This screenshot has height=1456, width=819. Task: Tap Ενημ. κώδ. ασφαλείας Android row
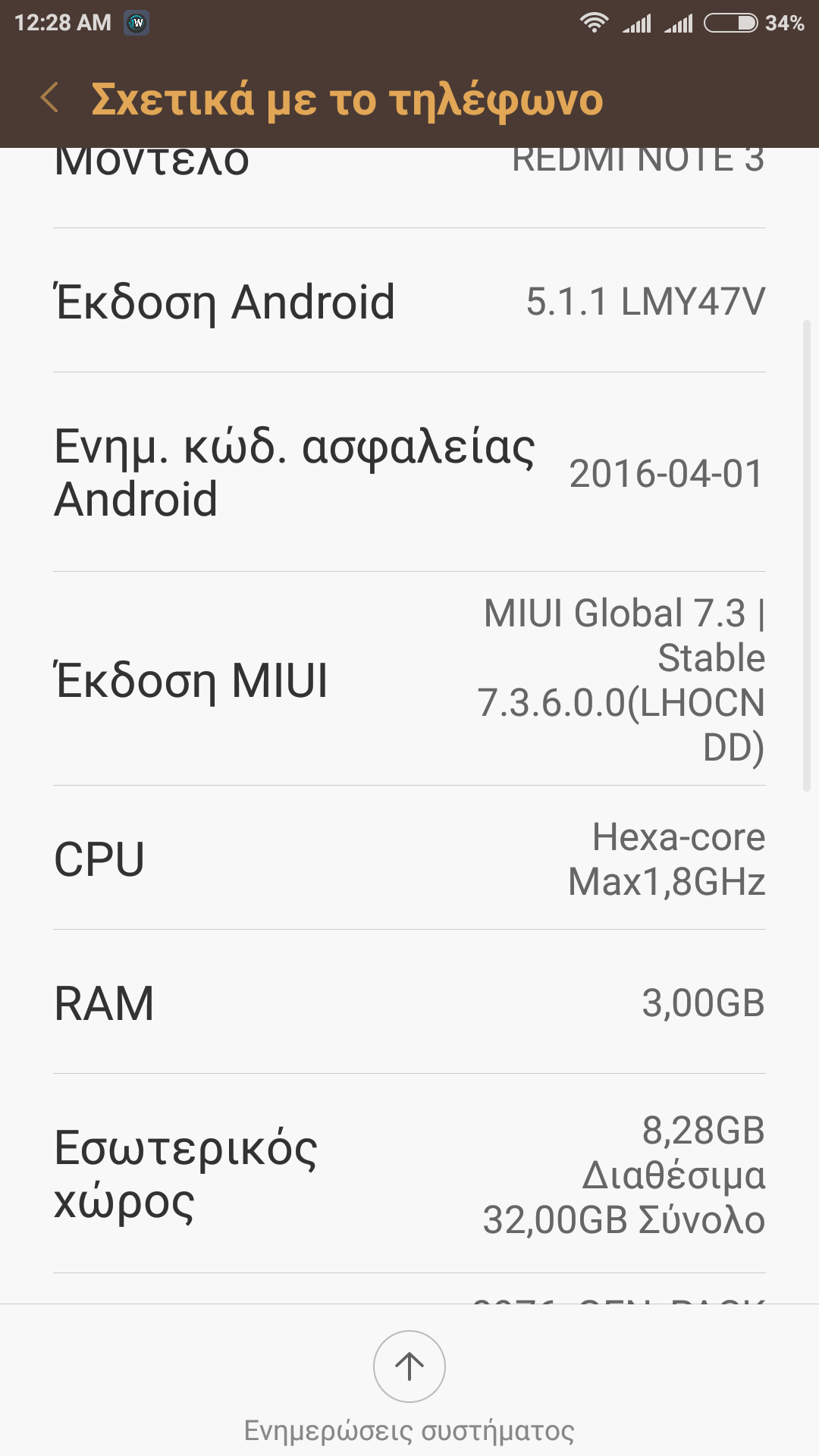click(409, 472)
